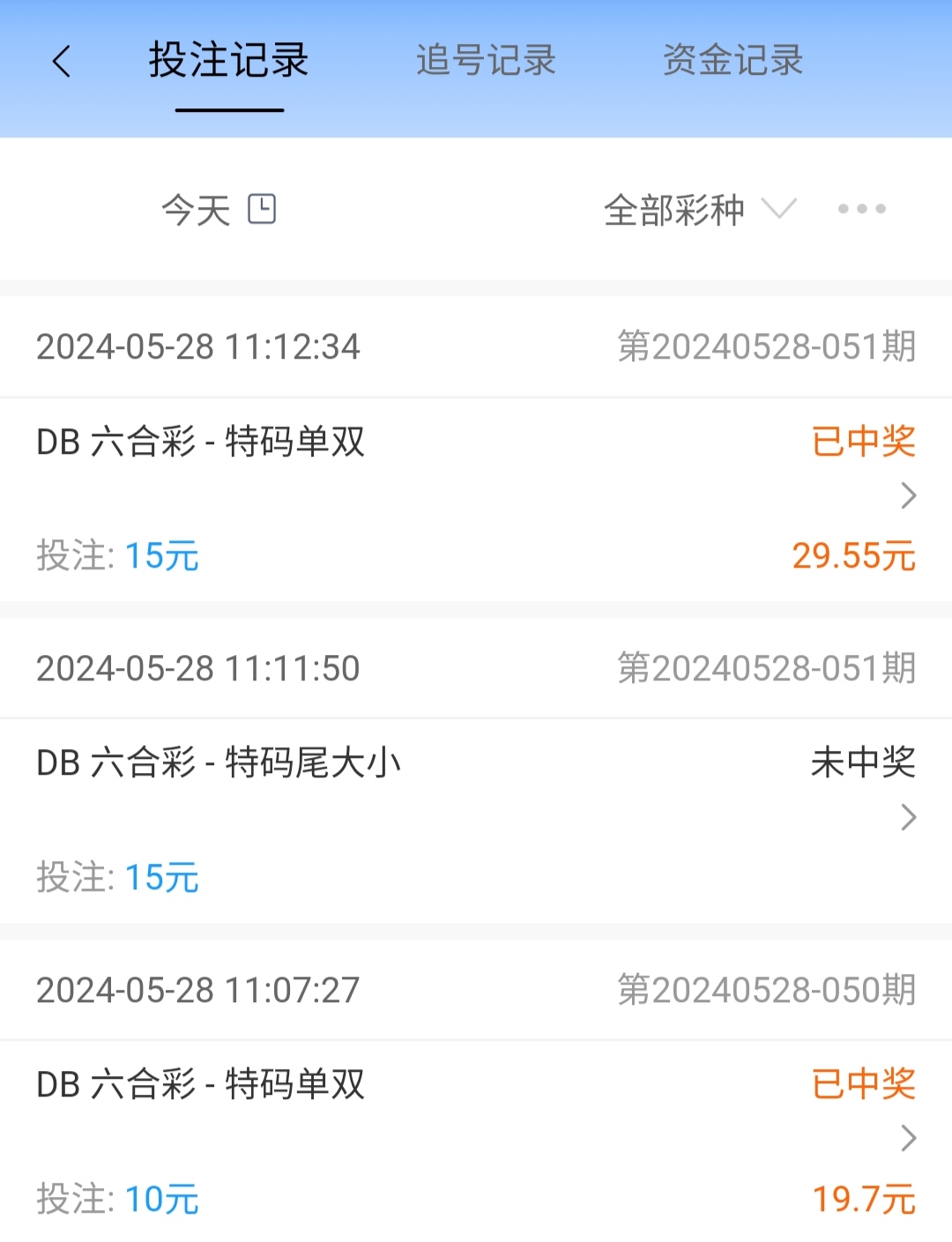Screen dimensions: 952x1242
Task: Open the 11:07:27 特码单双 bet record
Action: click(x=476, y=1139)
